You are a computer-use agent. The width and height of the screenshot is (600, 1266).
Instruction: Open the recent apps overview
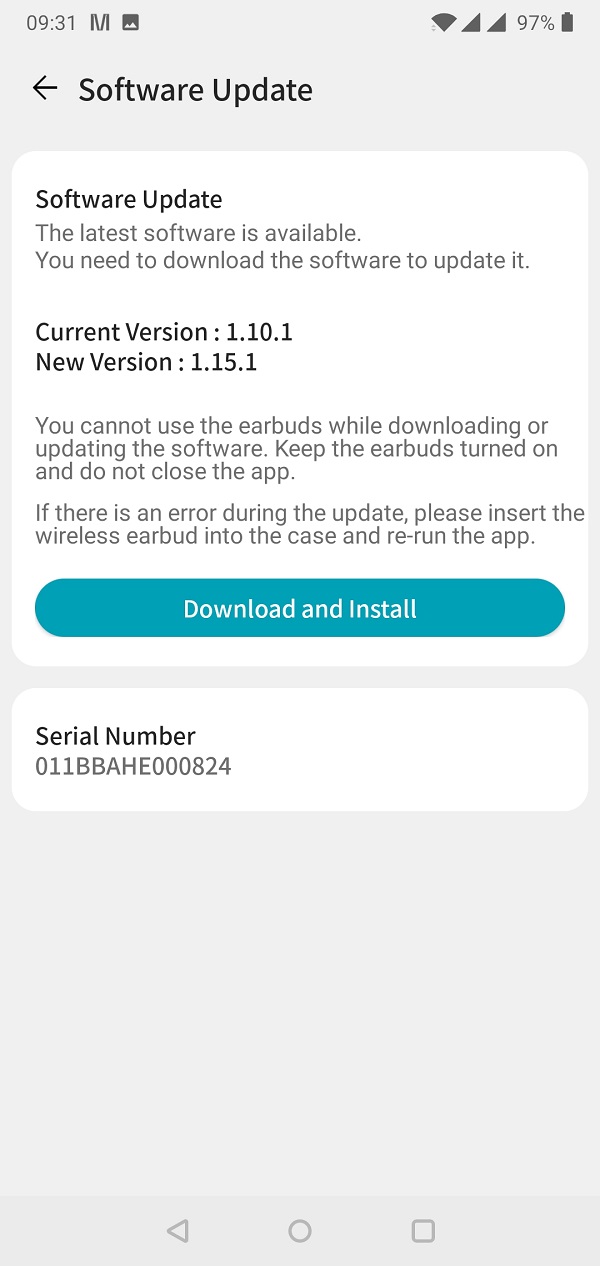(x=423, y=1231)
